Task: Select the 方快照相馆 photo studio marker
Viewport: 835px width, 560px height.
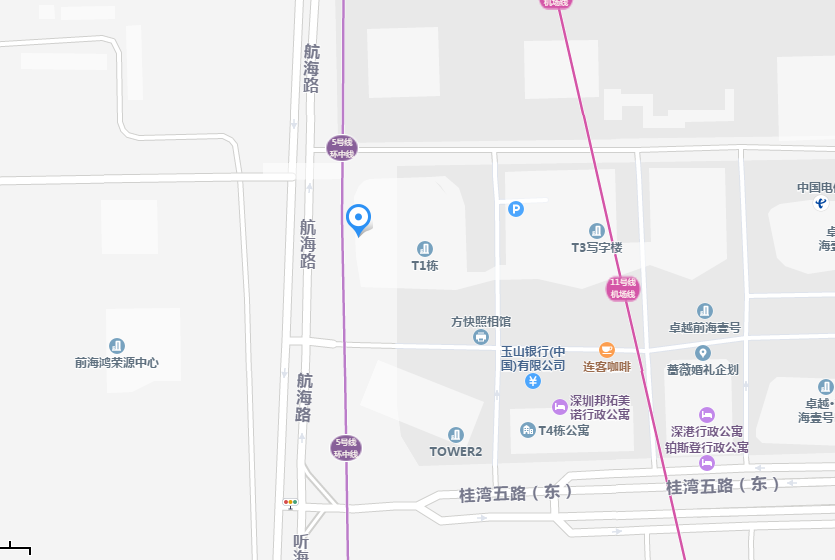Action: [x=481, y=338]
